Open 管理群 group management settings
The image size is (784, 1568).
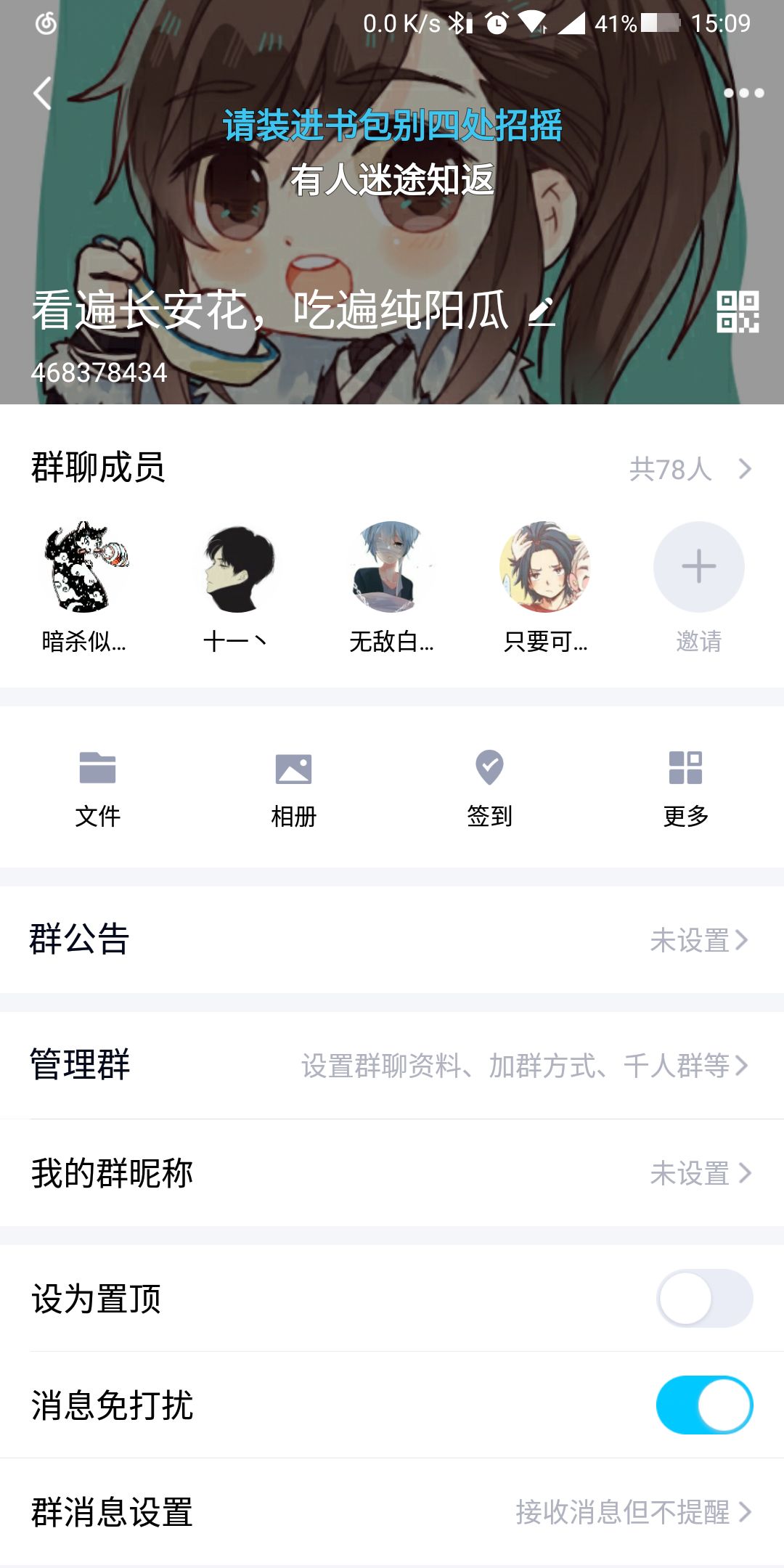(392, 1065)
